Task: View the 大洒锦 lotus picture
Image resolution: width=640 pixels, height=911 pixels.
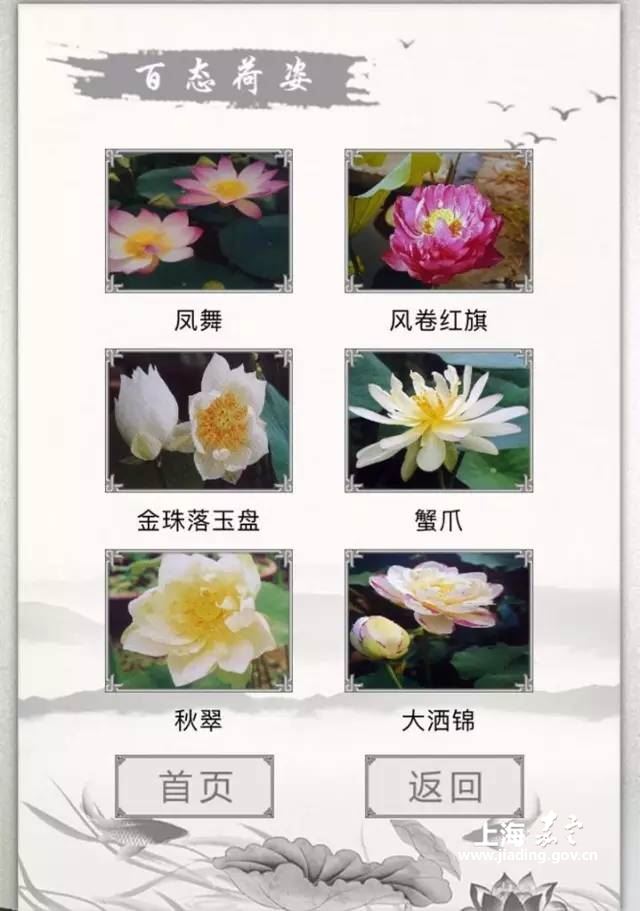Action: 439,620
